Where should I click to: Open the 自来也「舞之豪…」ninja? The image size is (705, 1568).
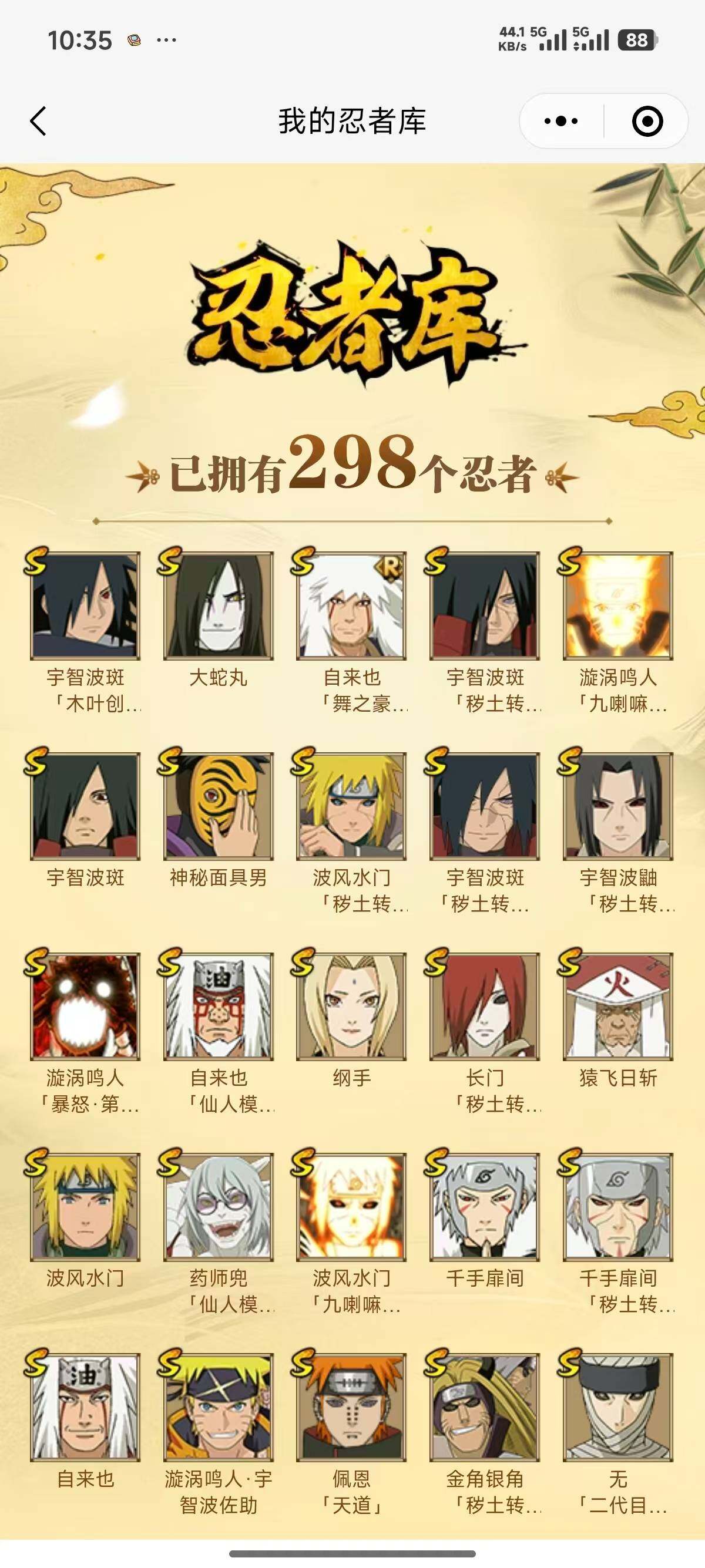(x=351, y=605)
